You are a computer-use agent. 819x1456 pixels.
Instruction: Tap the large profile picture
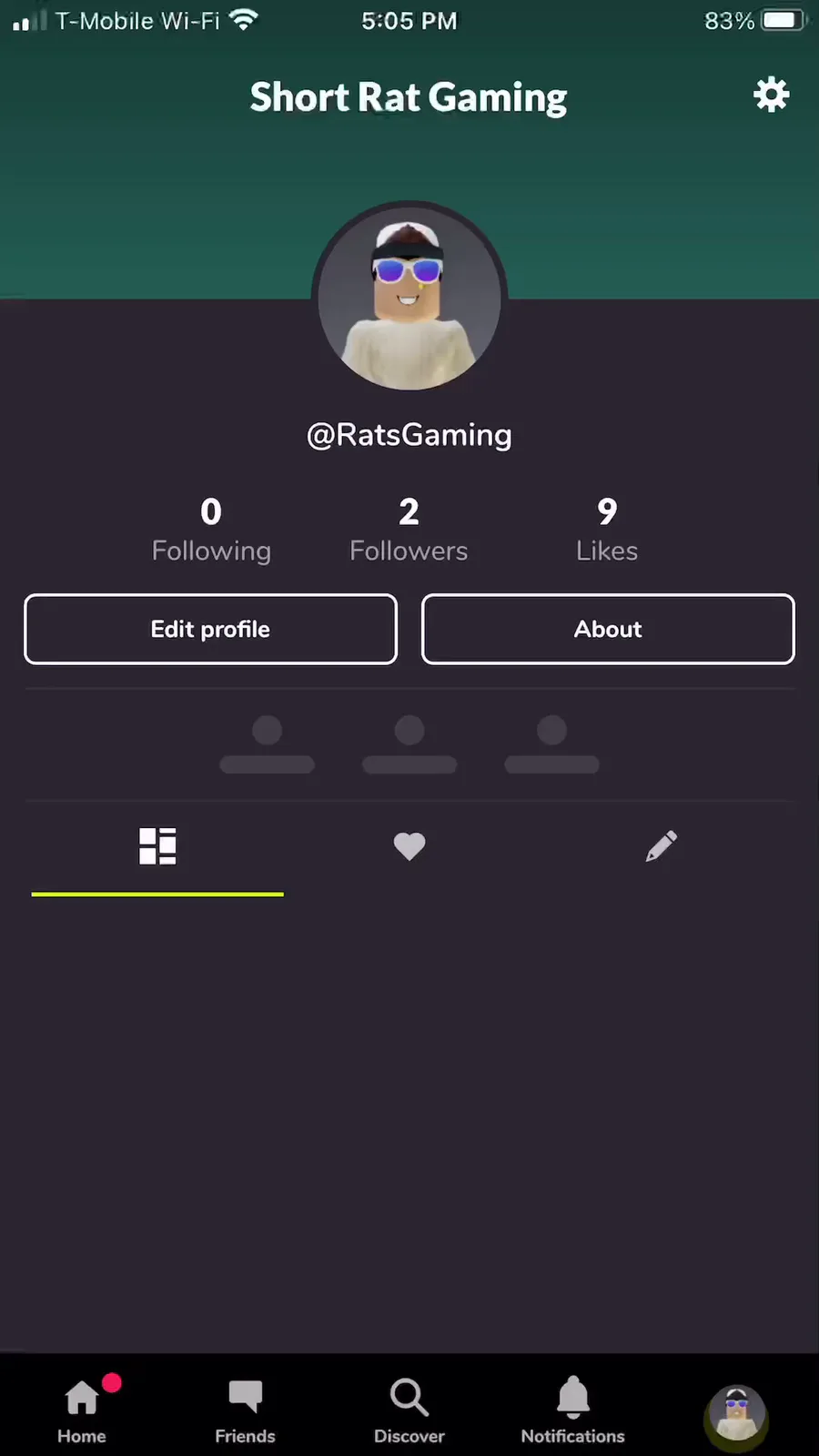[409, 298]
